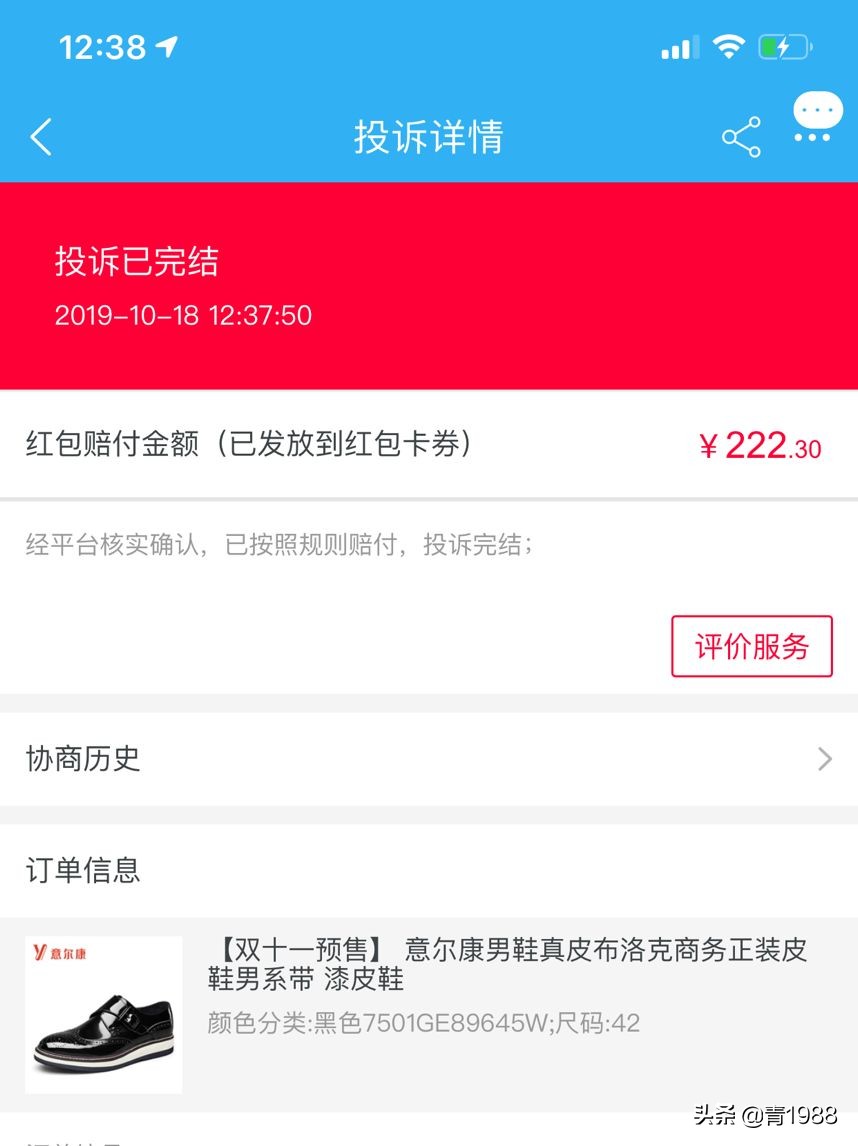
Task: Tap the complaint completion date 2019-10-18
Action: (183, 315)
